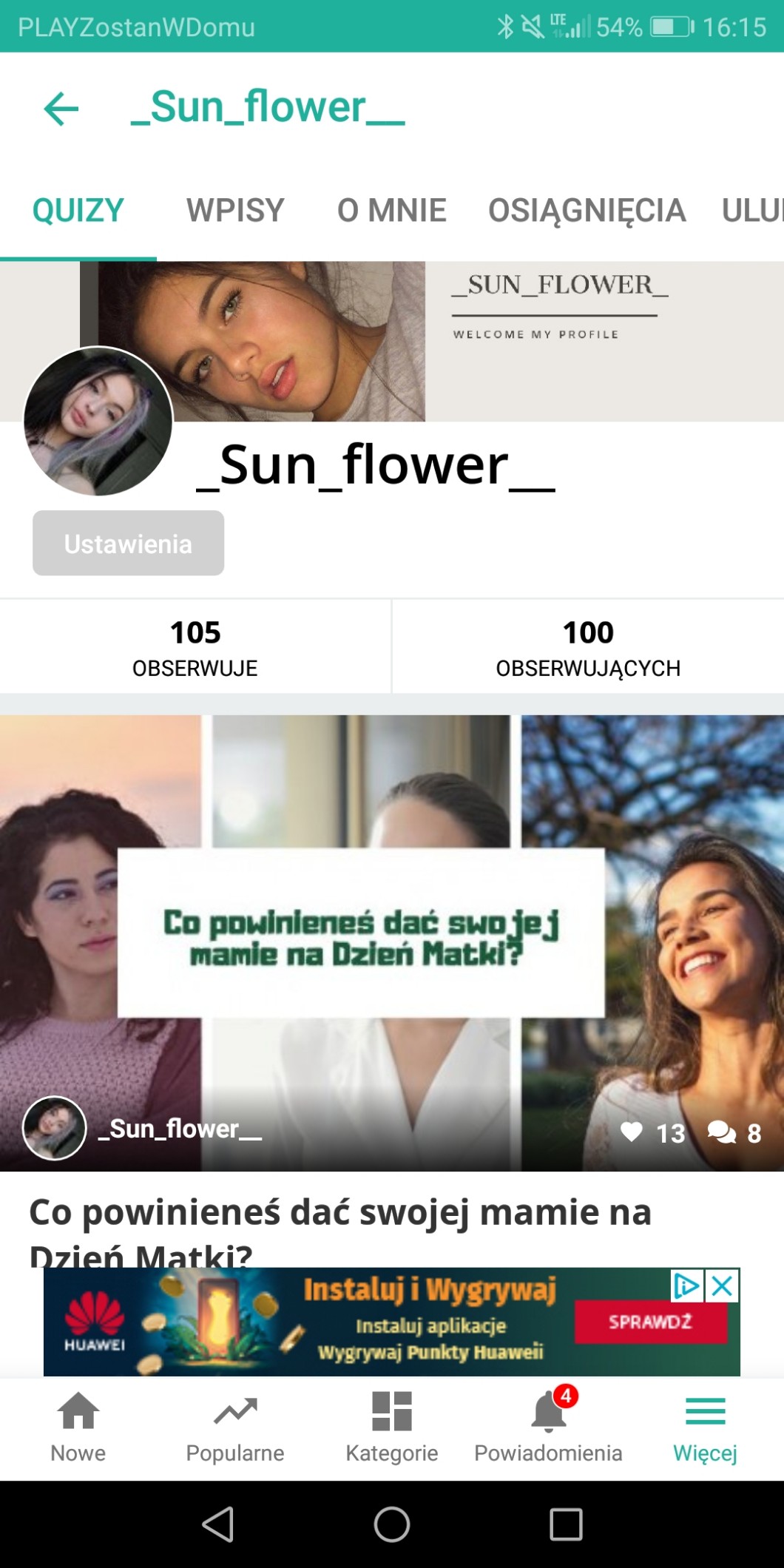Open the O MNIE tab
This screenshot has height=1568, width=784.
(392, 211)
